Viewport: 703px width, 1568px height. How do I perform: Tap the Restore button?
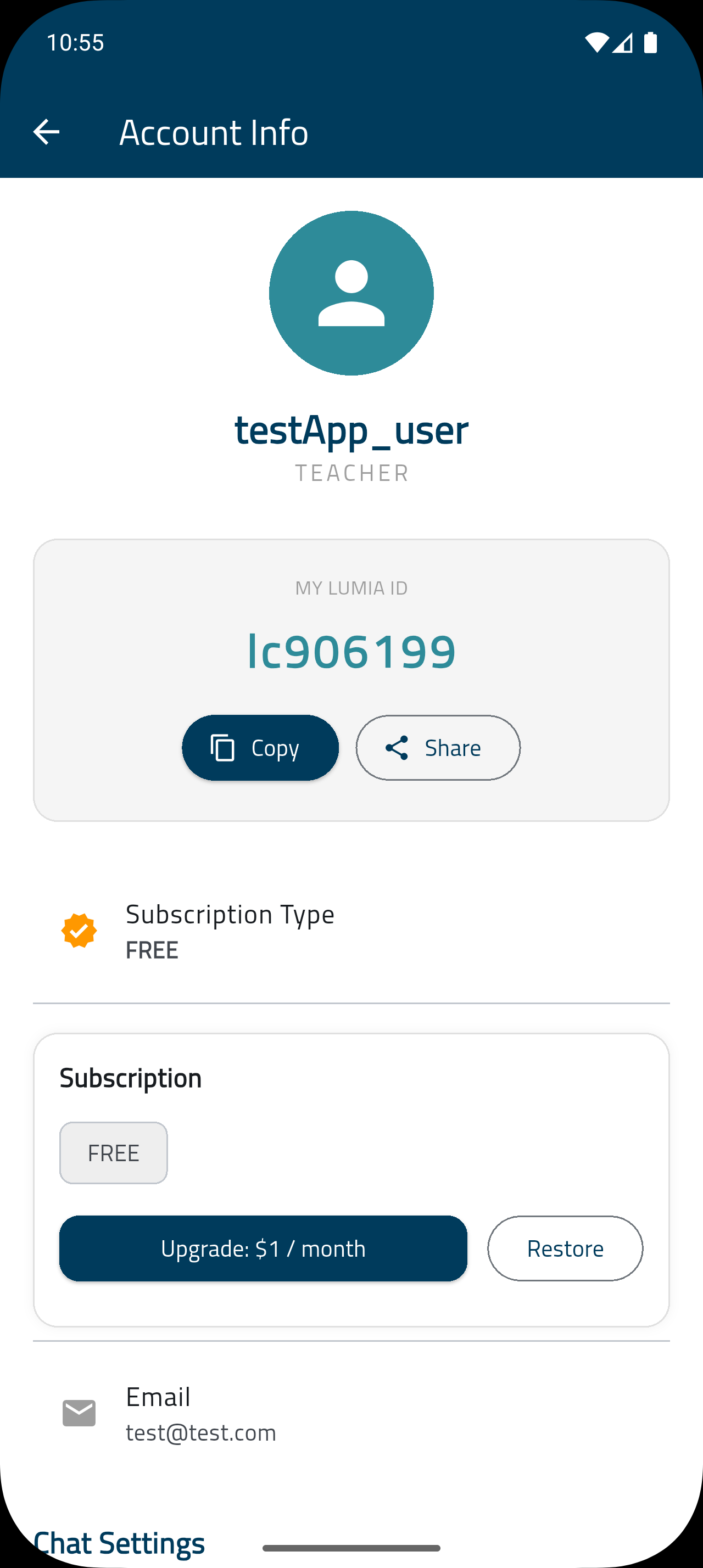click(565, 1248)
